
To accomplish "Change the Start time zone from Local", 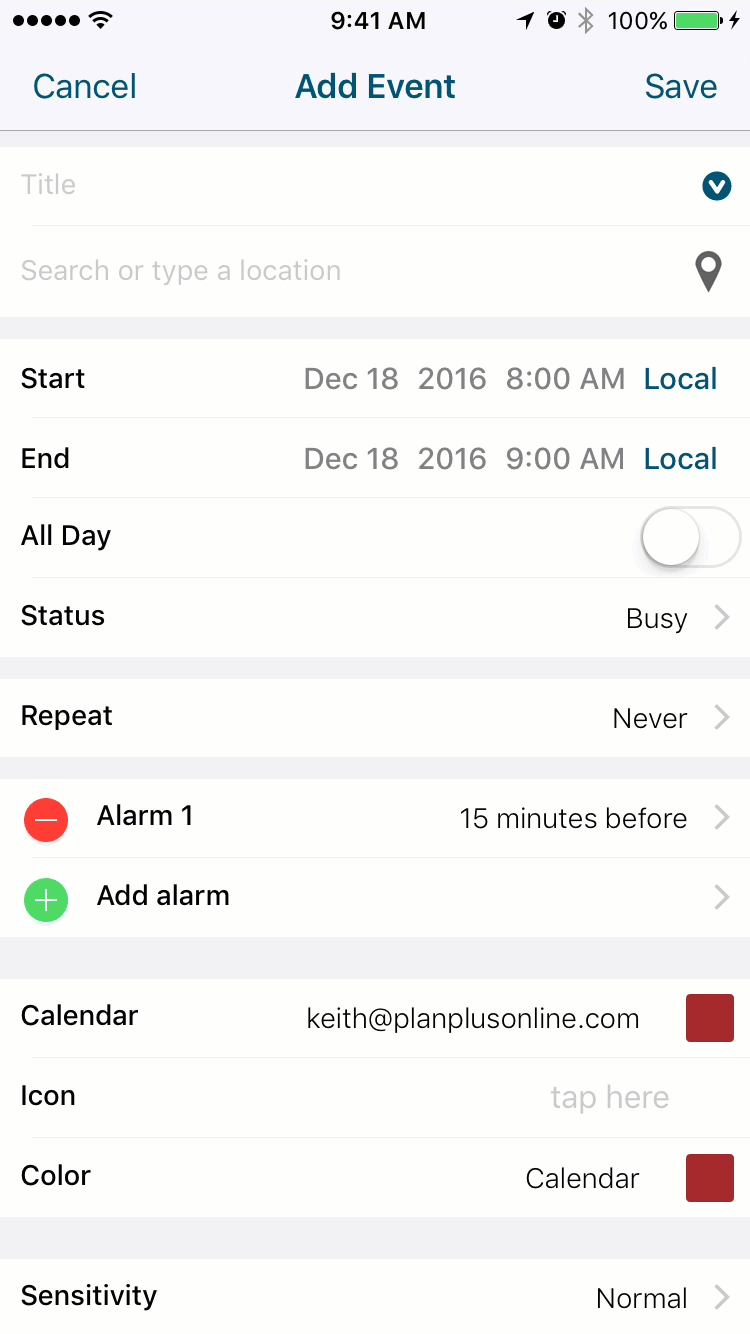I will (680, 379).
